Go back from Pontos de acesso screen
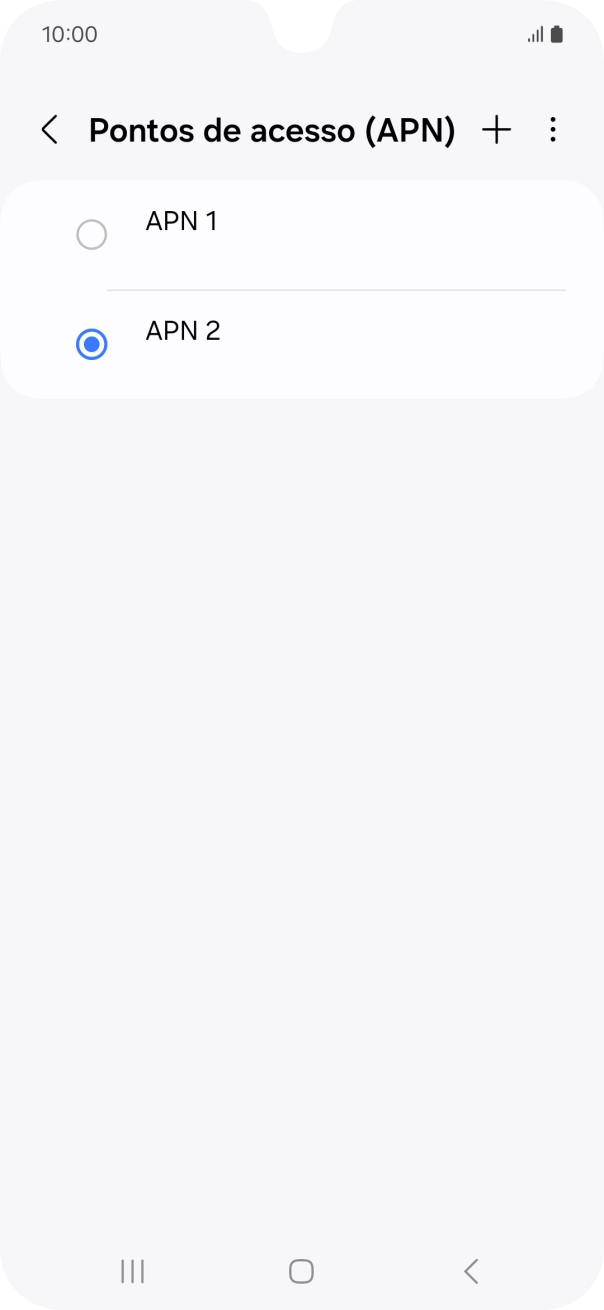This screenshot has width=604, height=1310. 49,130
